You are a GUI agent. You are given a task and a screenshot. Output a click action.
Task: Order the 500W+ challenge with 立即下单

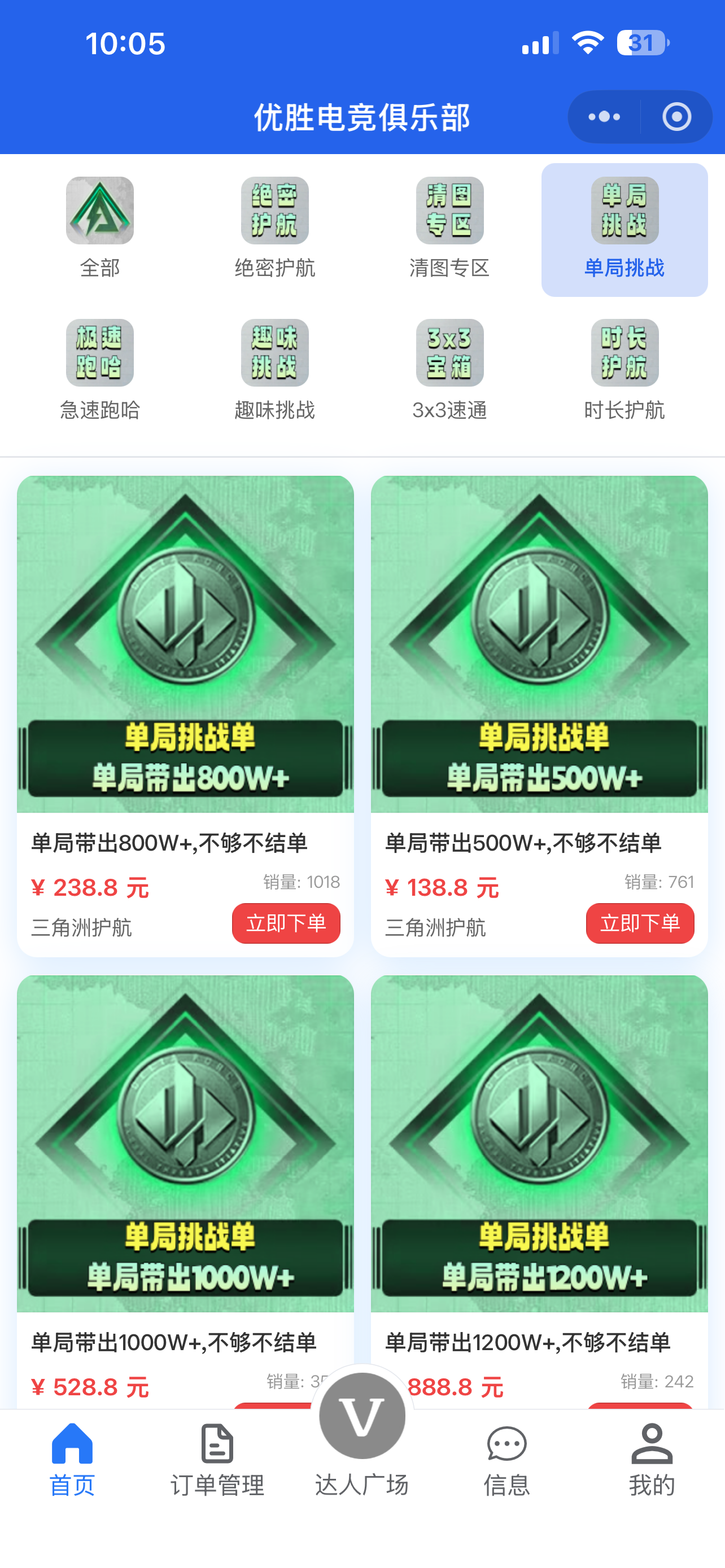pyautogui.click(x=639, y=923)
